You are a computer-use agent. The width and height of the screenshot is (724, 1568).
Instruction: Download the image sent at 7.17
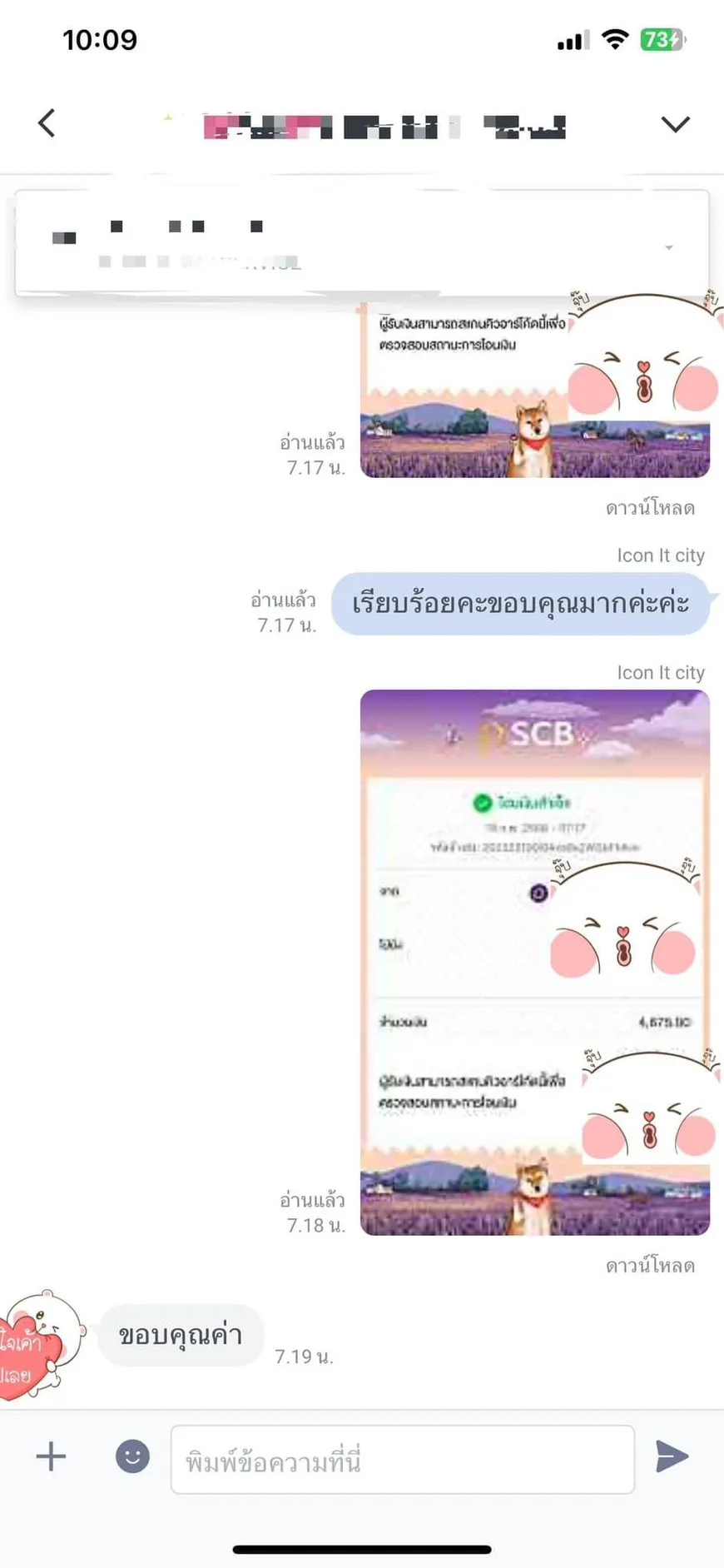(x=649, y=508)
